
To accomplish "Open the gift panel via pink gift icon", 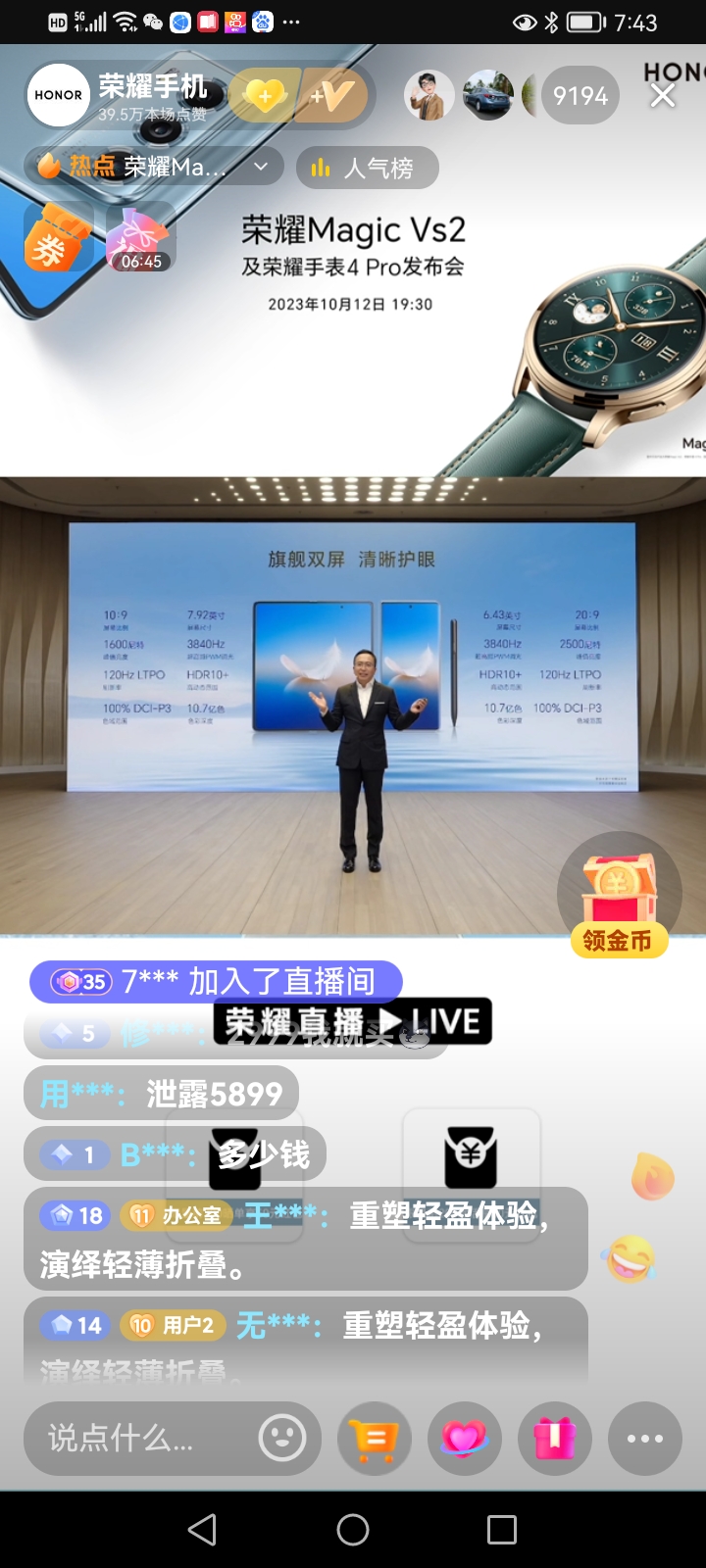I will tap(554, 1438).
